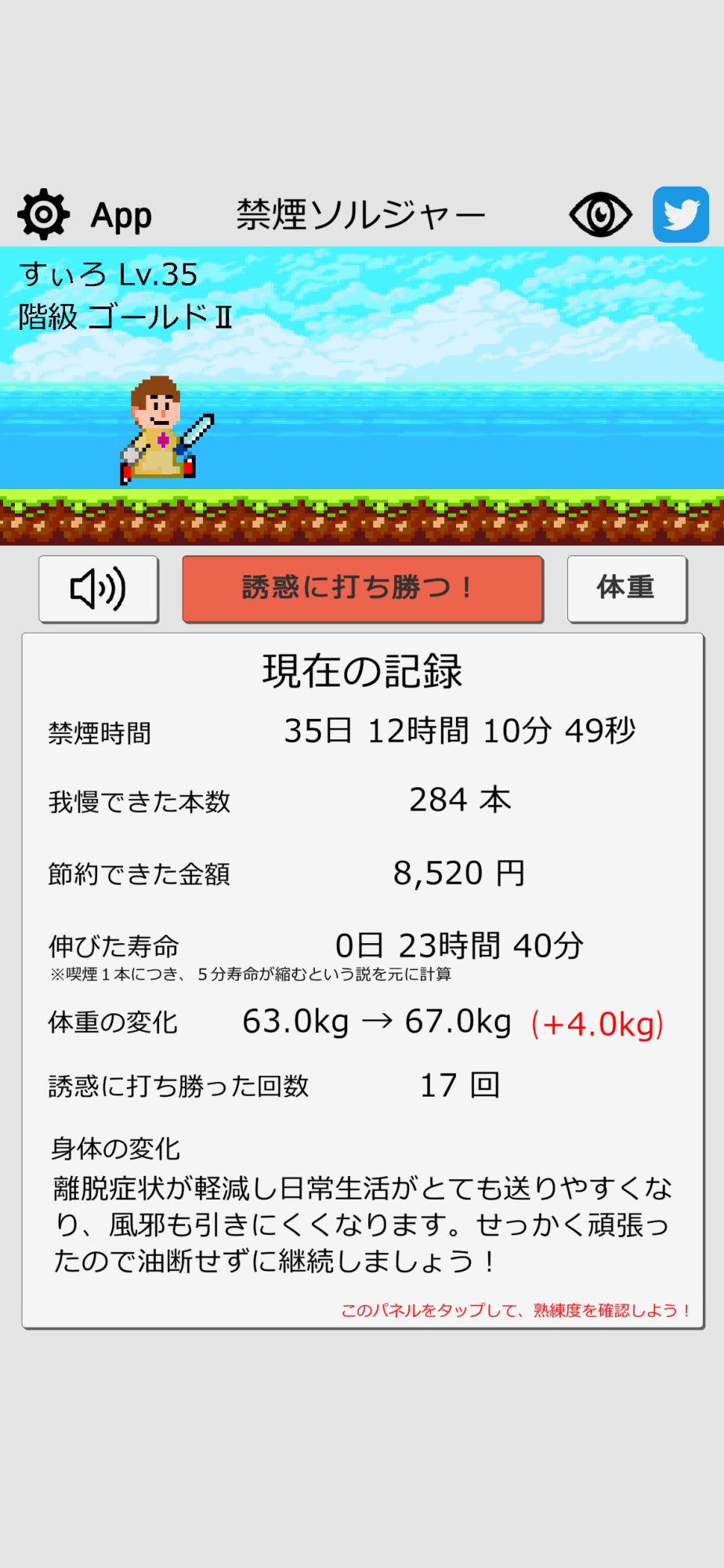Toggle visibility with the eye icon
Image resolution: width=724 pixels, height=1568 pixels.
click(600, 214)
